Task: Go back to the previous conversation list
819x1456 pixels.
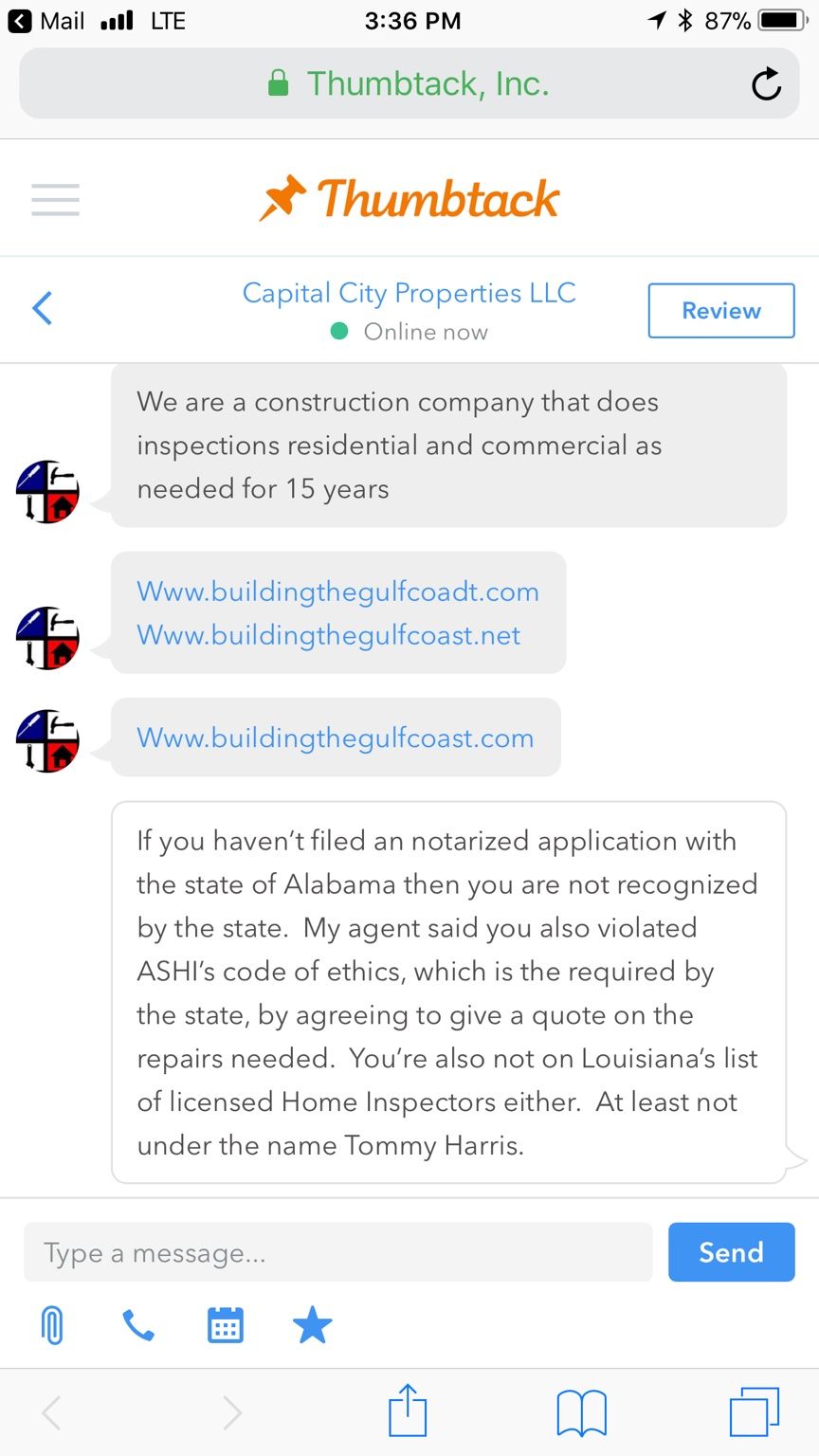Action: coord(42,309)
